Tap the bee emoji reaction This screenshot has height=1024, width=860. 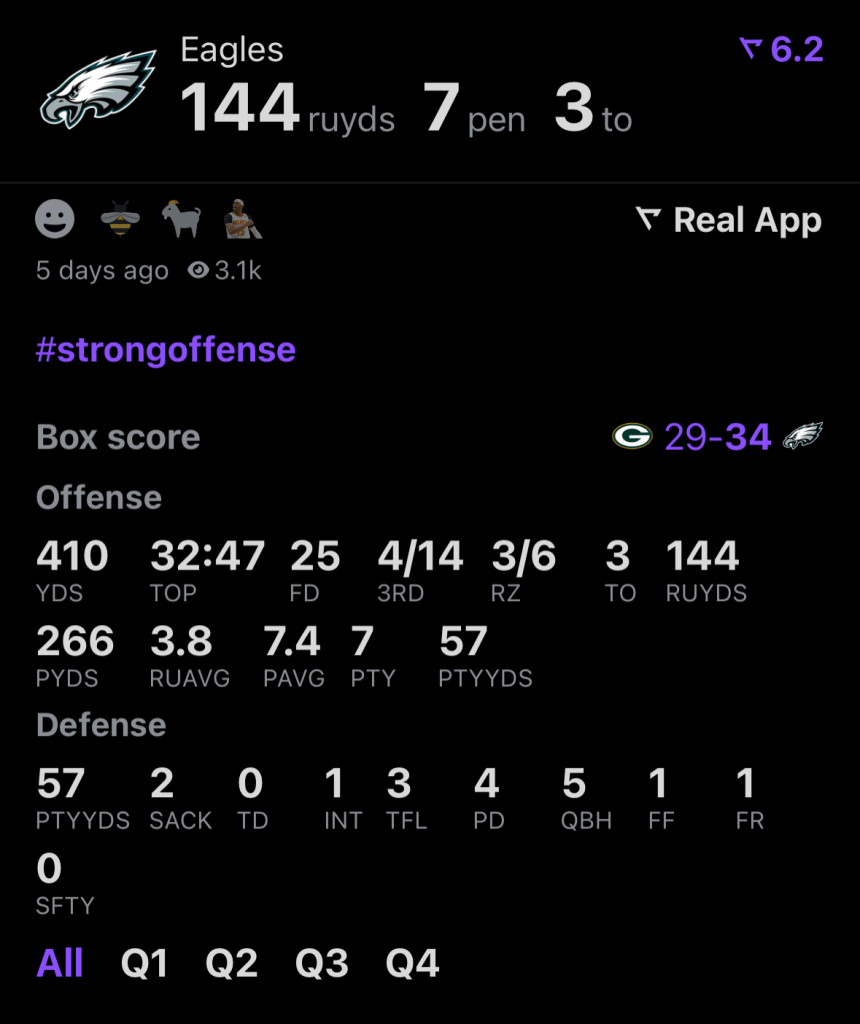click(x=120, y=219)
